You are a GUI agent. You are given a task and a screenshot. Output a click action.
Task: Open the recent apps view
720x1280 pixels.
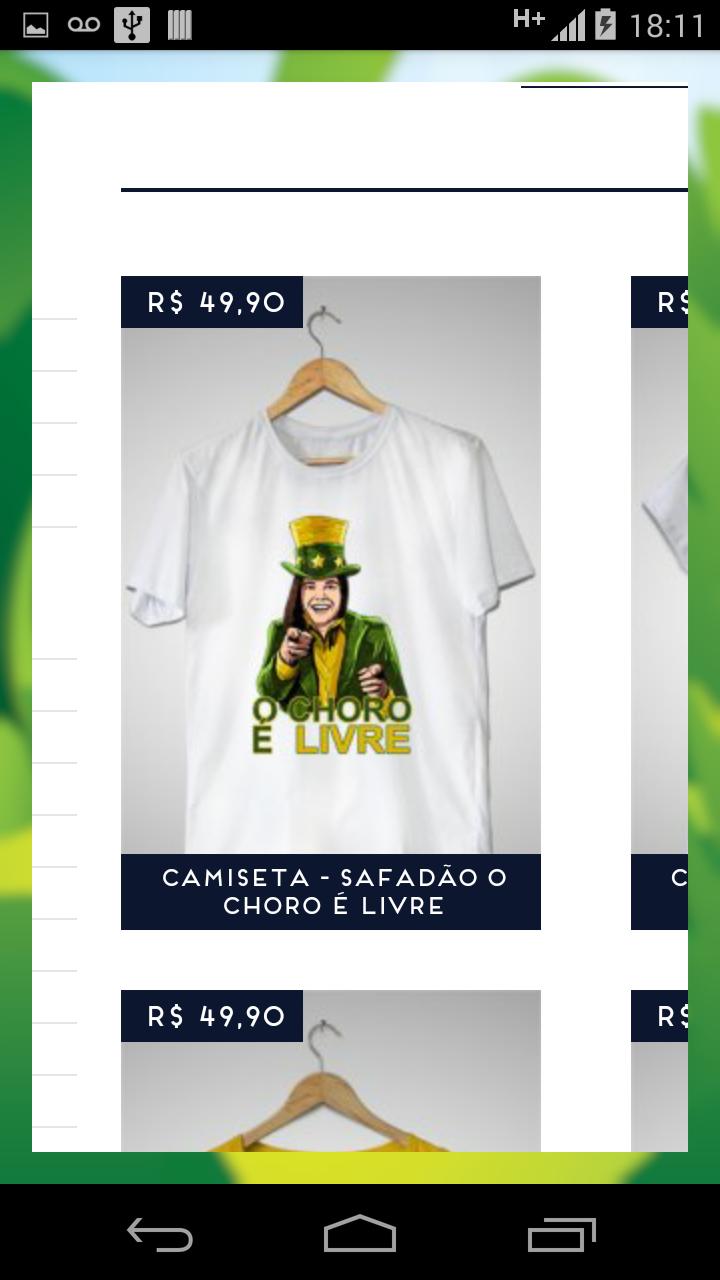561,1235
